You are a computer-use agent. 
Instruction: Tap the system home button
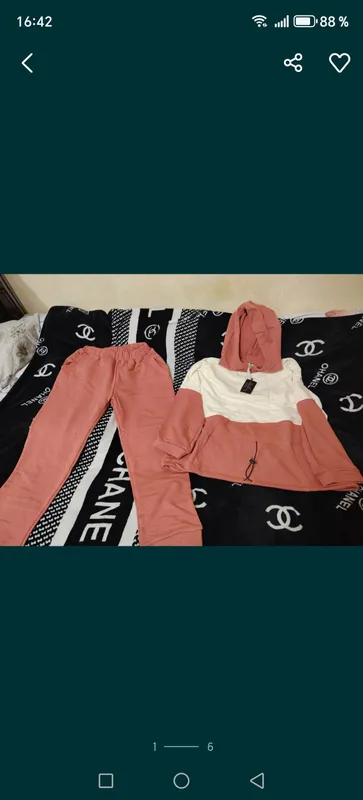pyautogui.click(x=181, y=781)
